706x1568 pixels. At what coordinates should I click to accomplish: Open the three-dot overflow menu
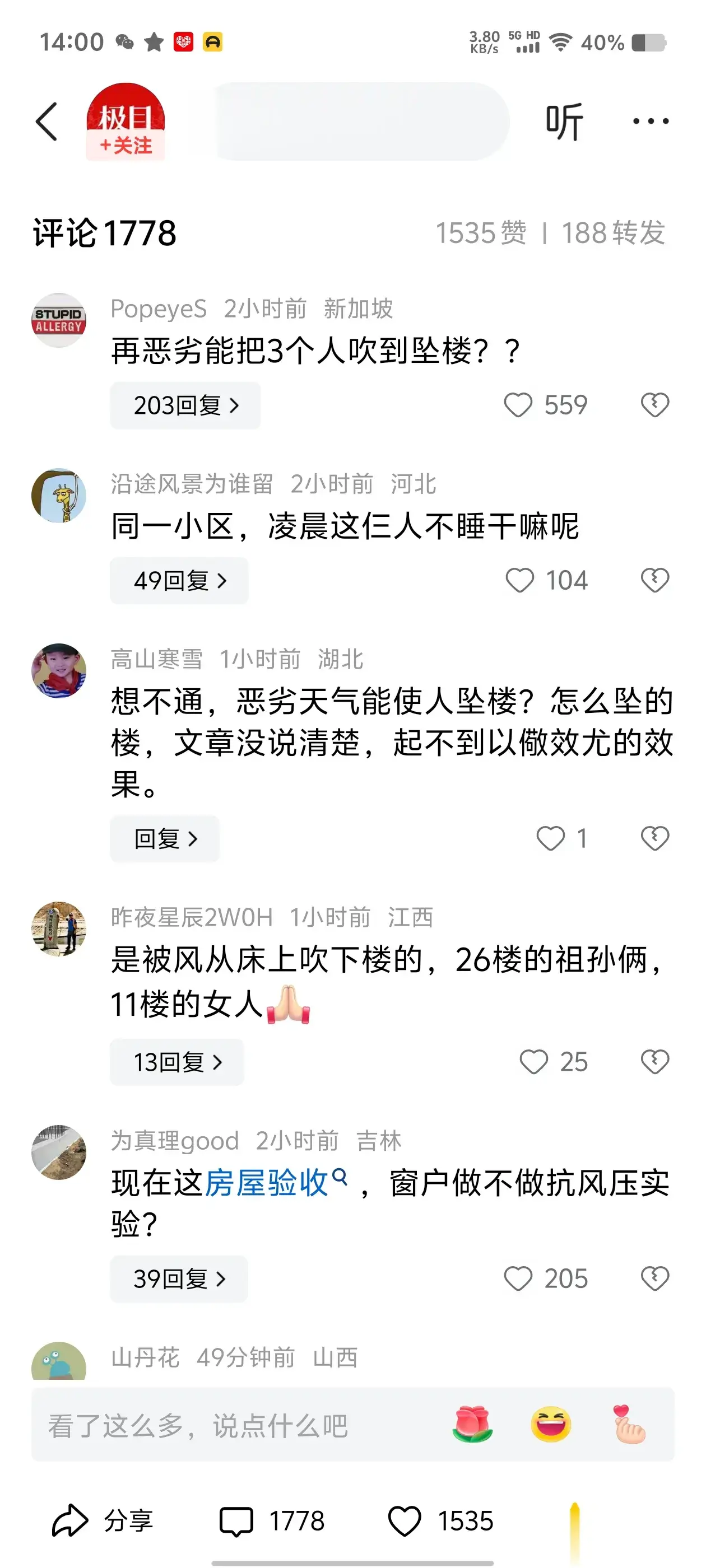(650, 122)
